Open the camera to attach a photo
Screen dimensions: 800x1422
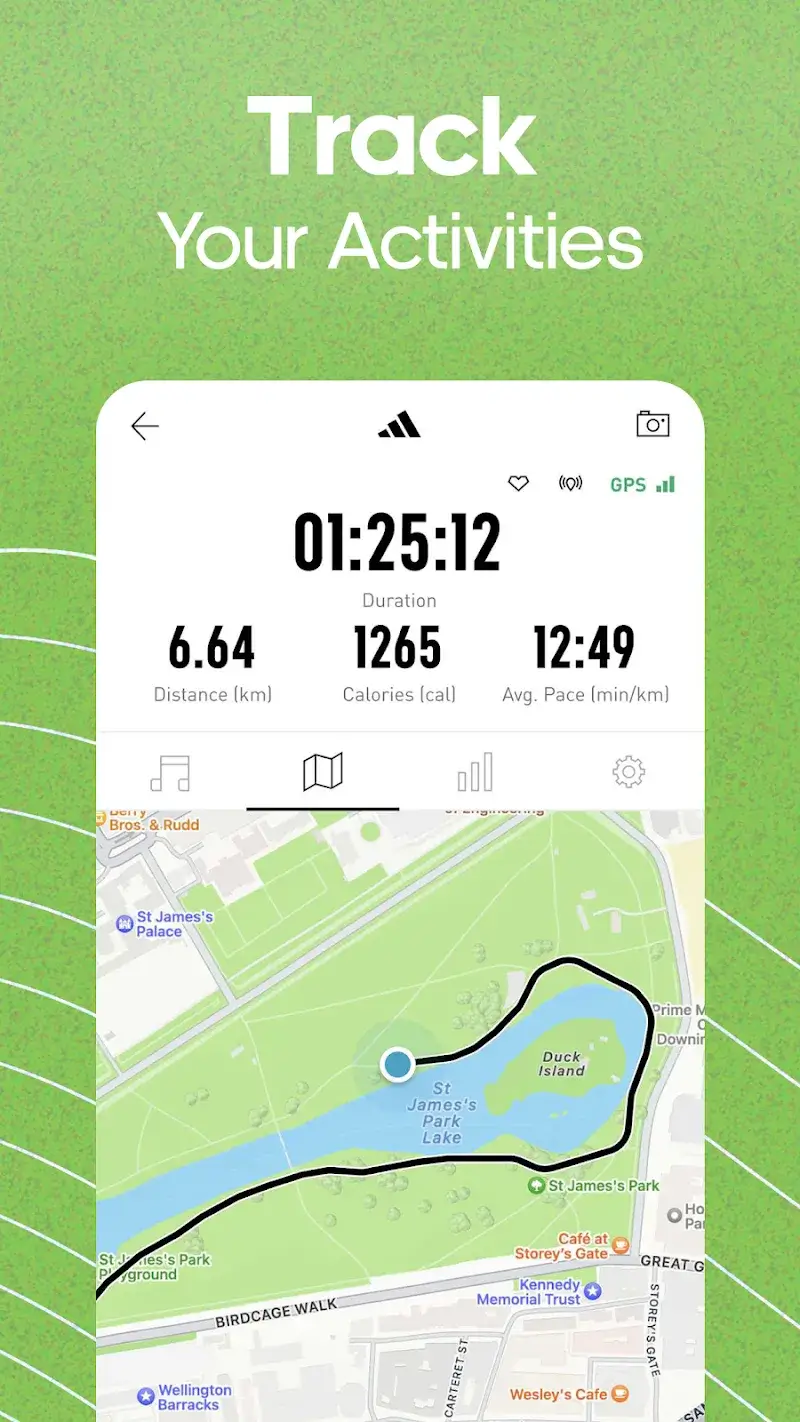(x=654, y=424)
